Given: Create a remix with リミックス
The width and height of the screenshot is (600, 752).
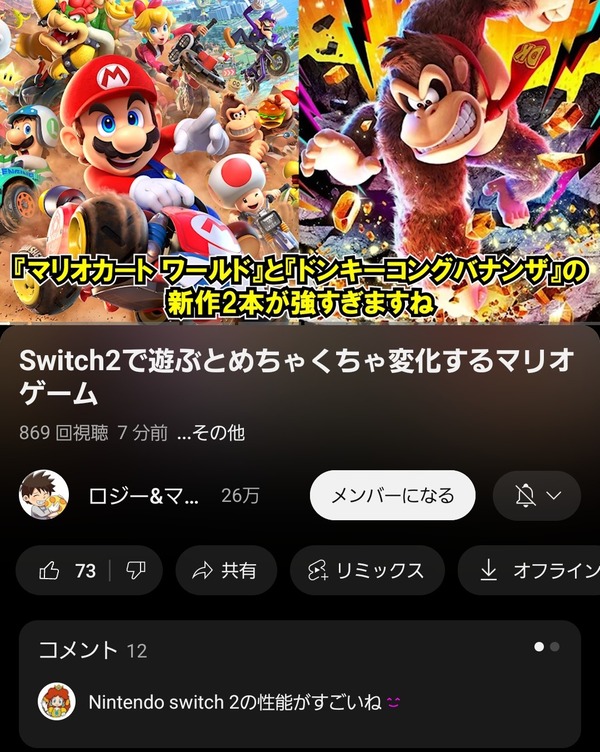Looking at the screenshot, I should coord(367,571).
